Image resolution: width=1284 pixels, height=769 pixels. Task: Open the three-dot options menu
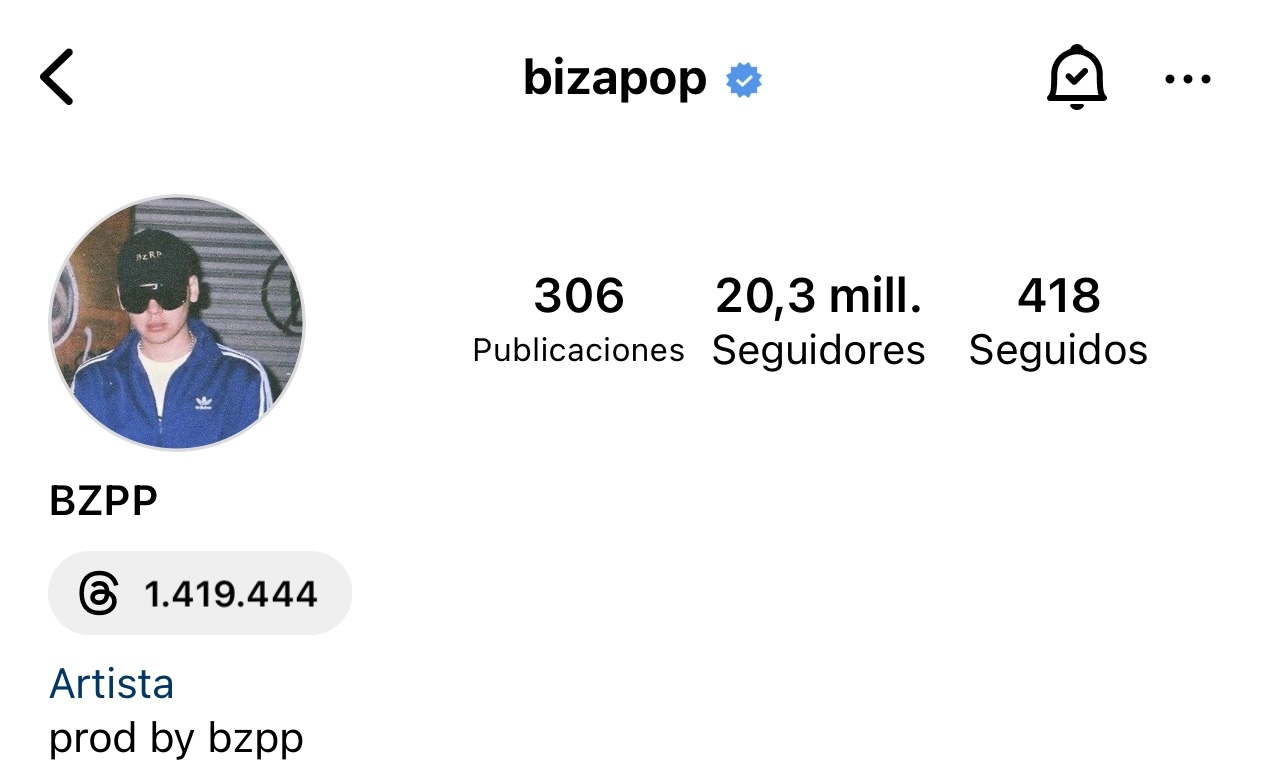pos(1188,79)
